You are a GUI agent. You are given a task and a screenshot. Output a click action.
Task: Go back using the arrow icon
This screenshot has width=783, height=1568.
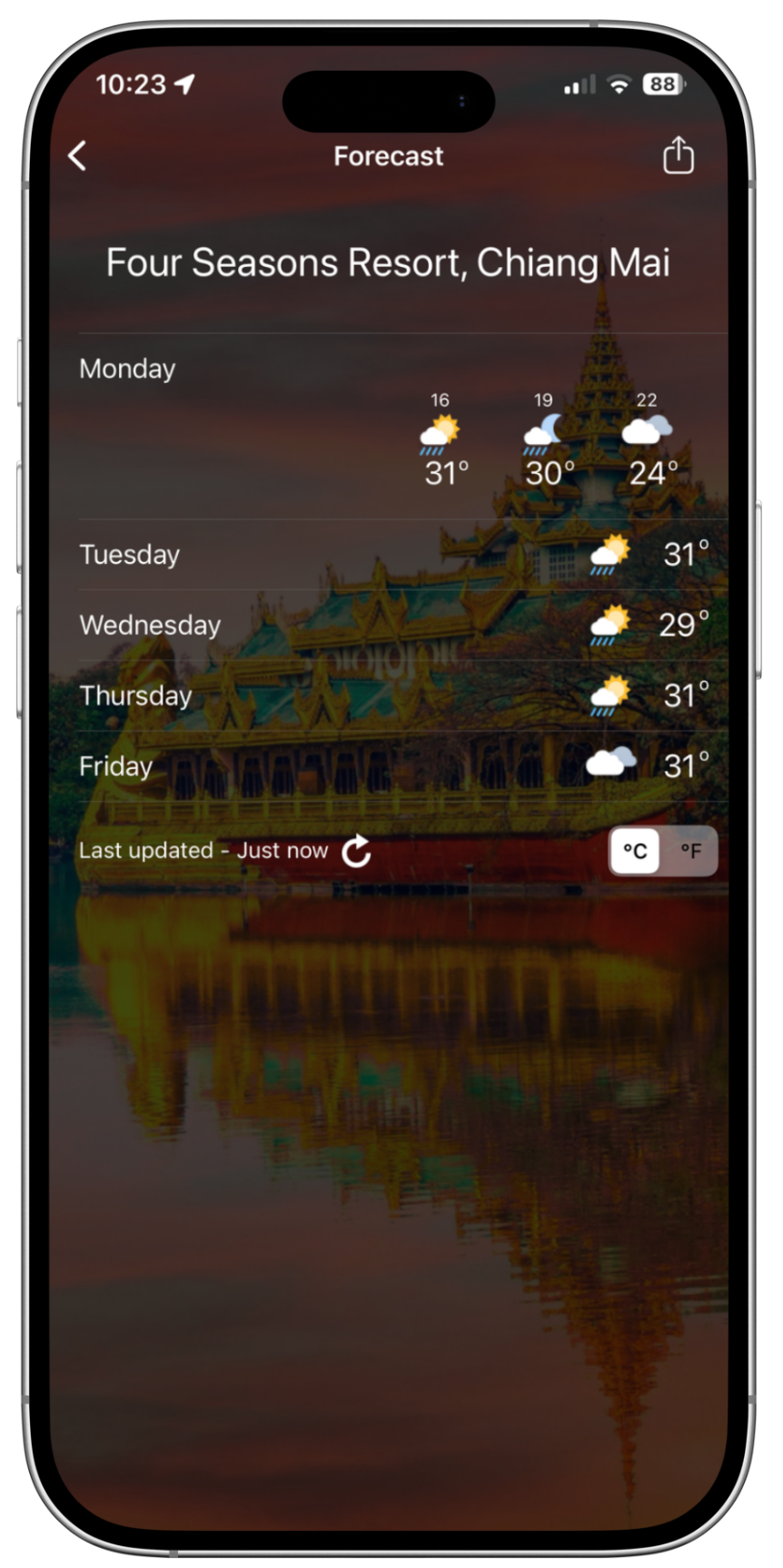click(x=78, y=156)
